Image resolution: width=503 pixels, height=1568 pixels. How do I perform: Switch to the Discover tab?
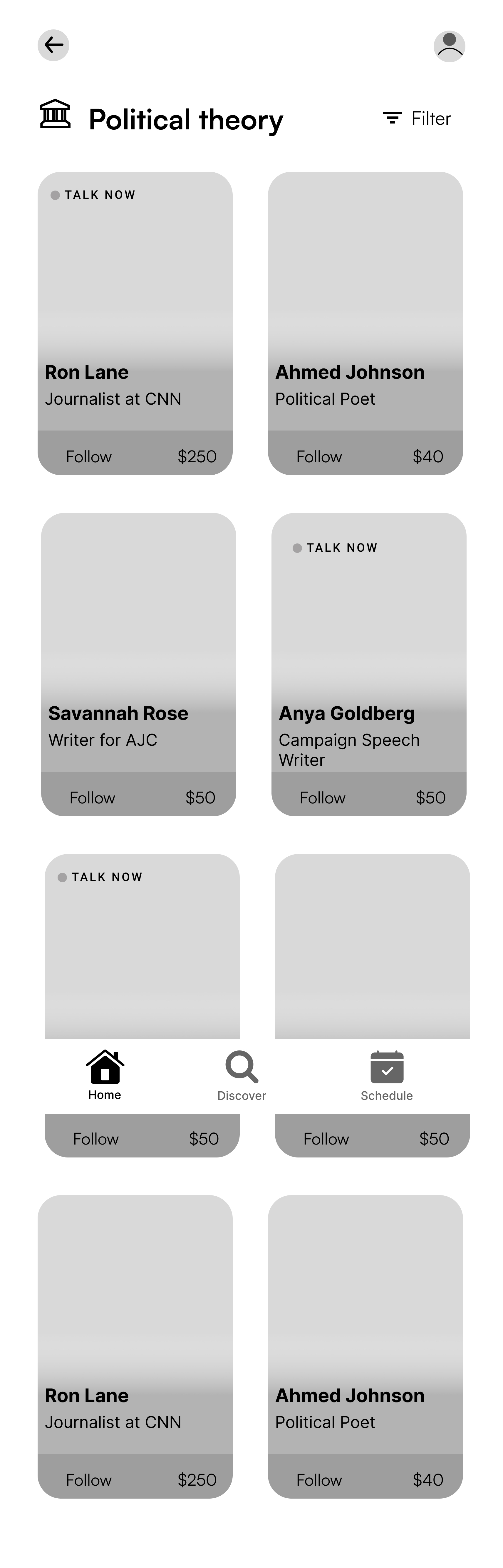(242, 1075)
